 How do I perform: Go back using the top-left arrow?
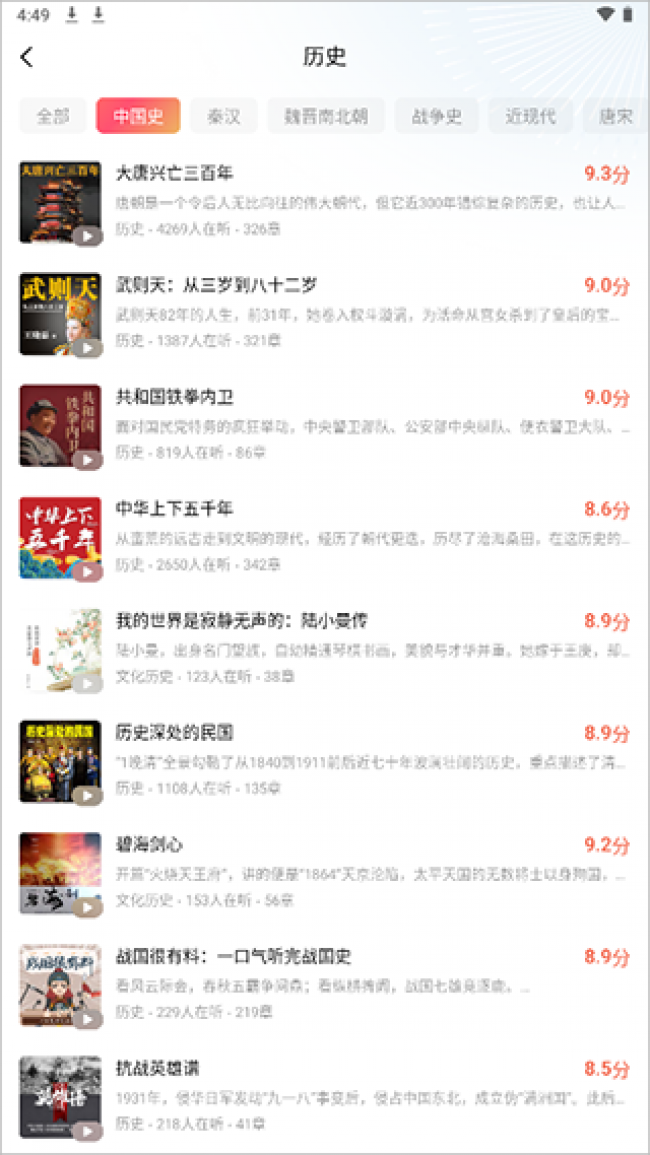click(27, 57)
